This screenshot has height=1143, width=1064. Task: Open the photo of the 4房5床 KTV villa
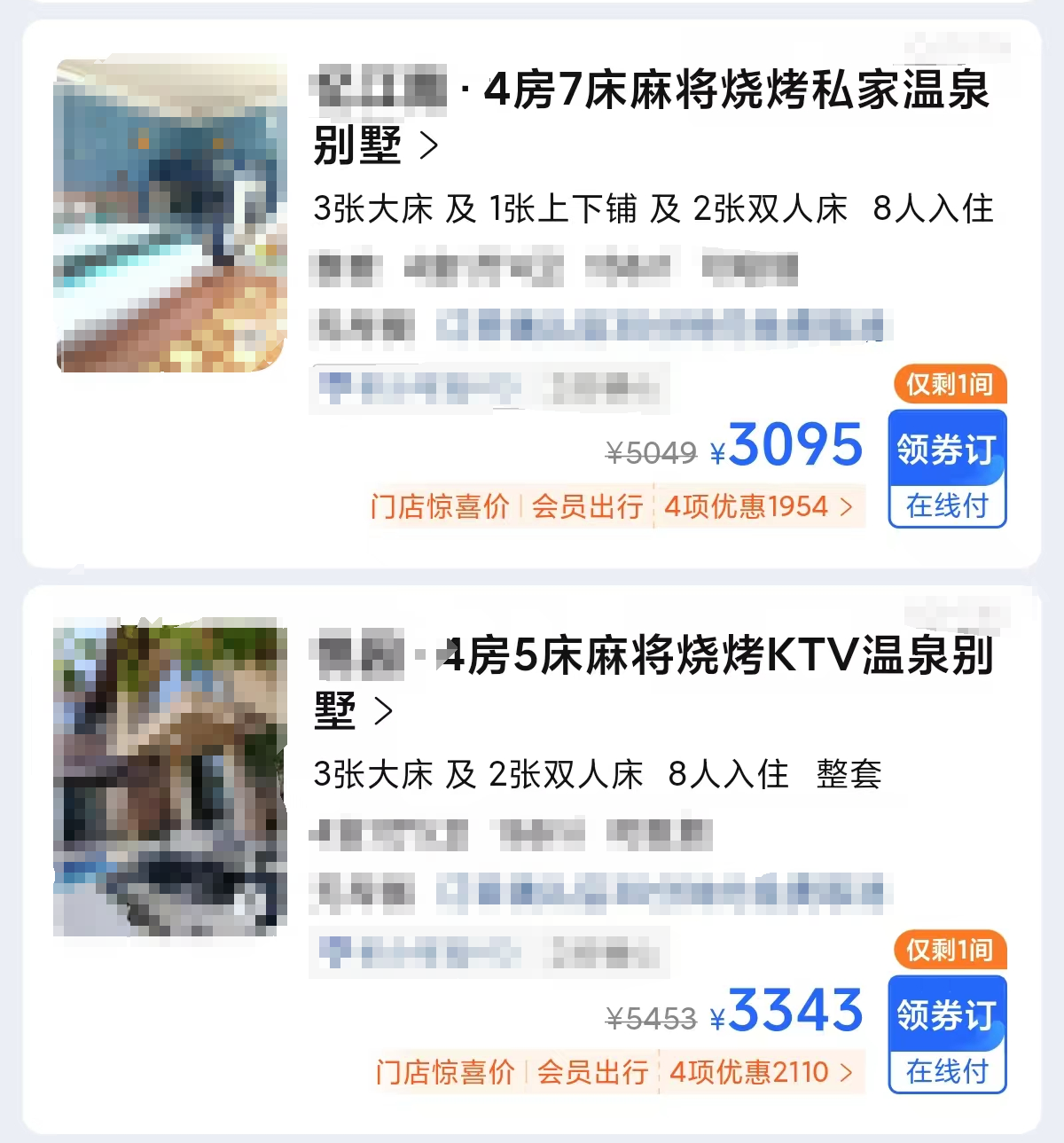click(x=170, y=779)
